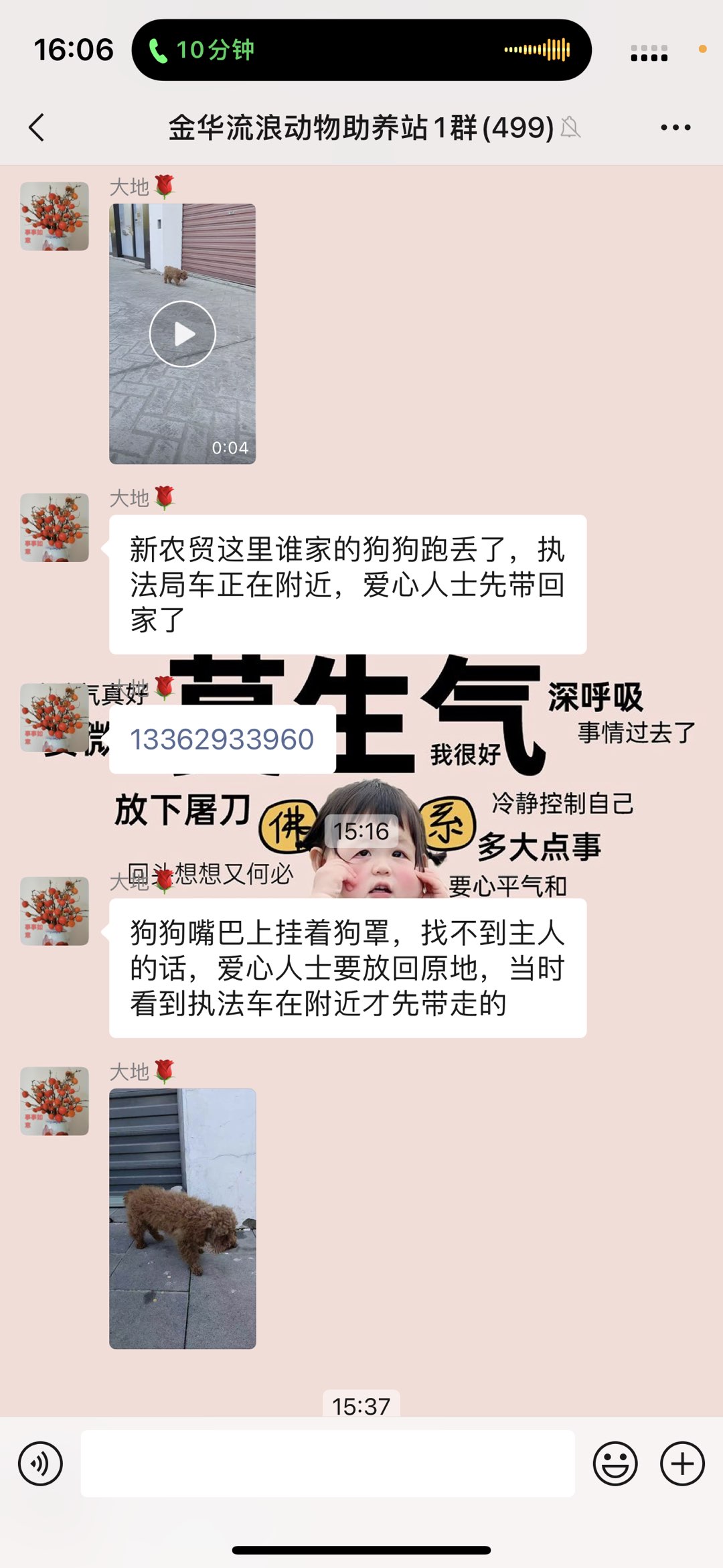Tap phone number 13362933960 link
This screenshot has width=723, height=1568.
(222, 739)
